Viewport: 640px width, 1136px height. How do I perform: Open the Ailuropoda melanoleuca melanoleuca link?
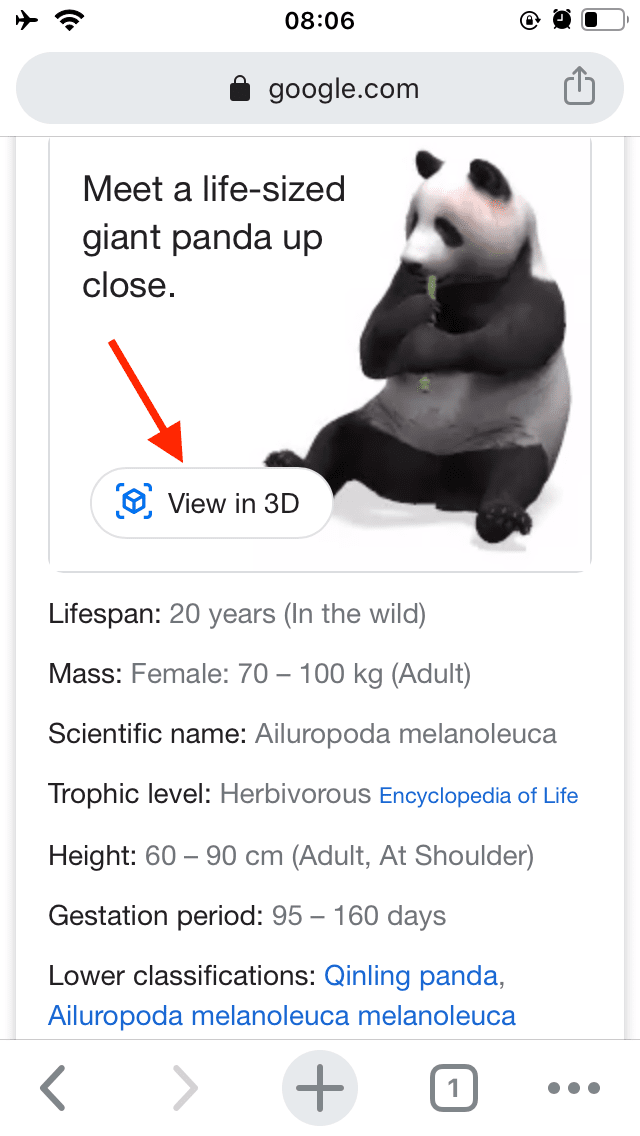(282, 1017)
